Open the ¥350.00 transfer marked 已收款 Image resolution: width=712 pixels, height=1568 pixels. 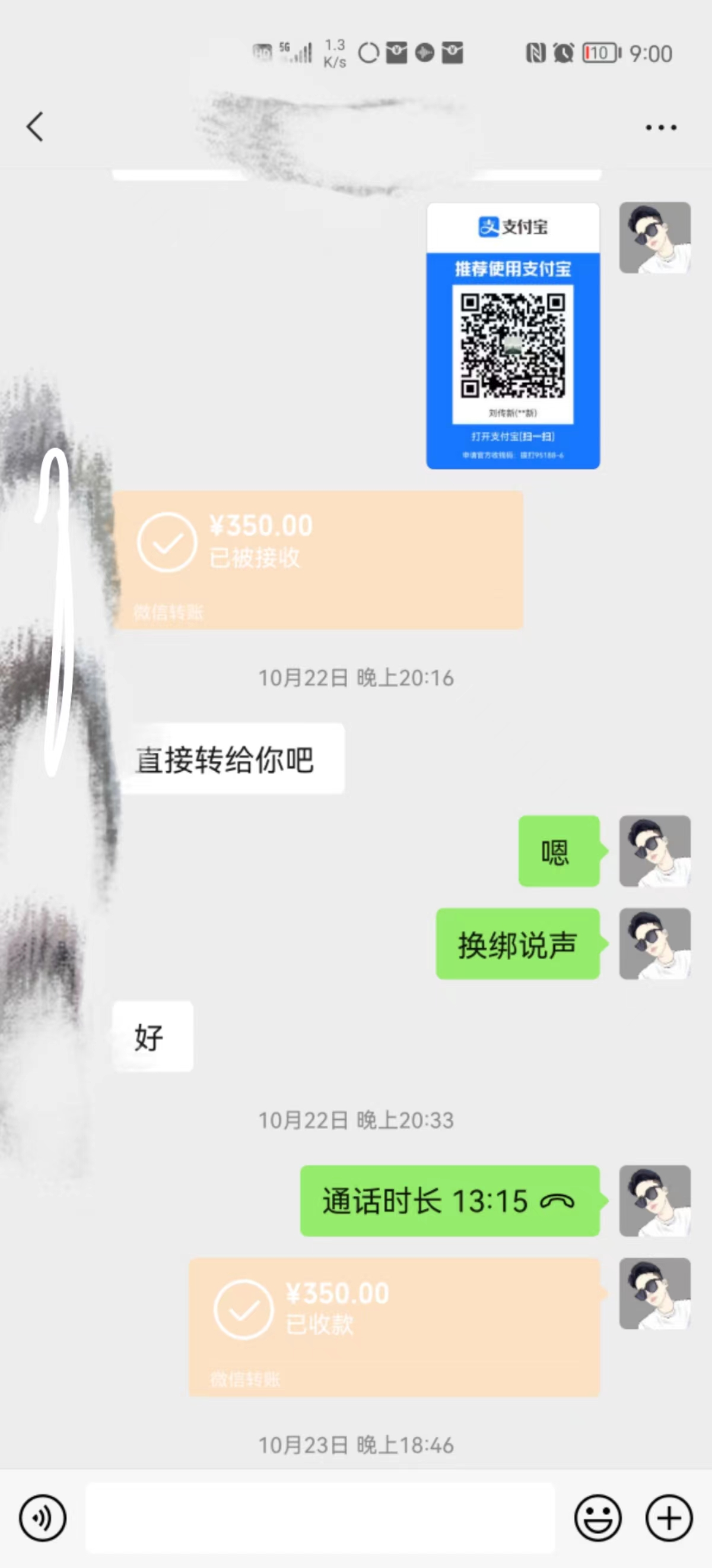[x=395, y=1327]
